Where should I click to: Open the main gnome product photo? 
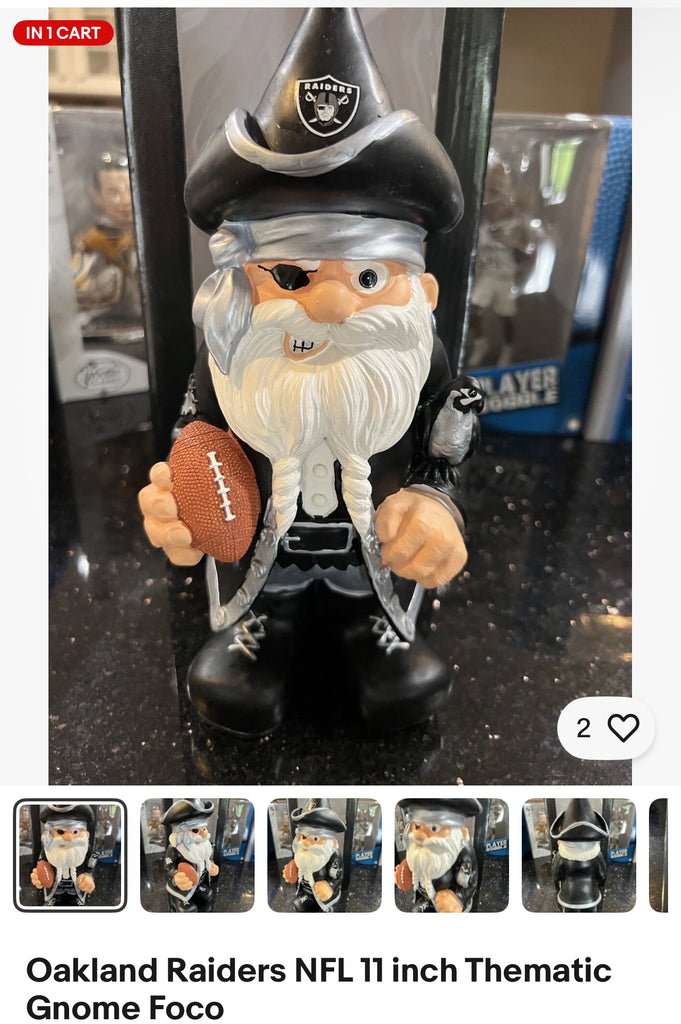tap(340, 400)
